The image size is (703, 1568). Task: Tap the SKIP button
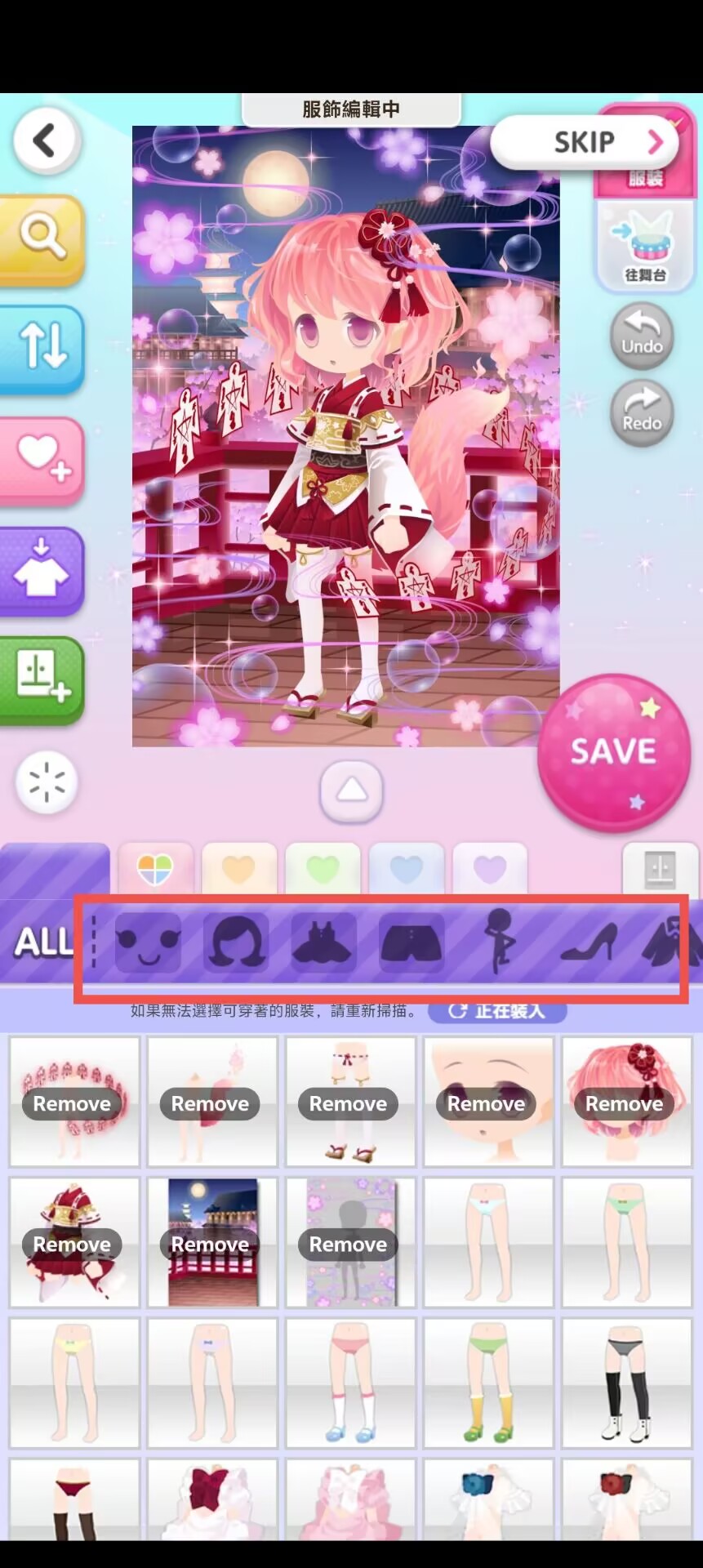[586, 142]
